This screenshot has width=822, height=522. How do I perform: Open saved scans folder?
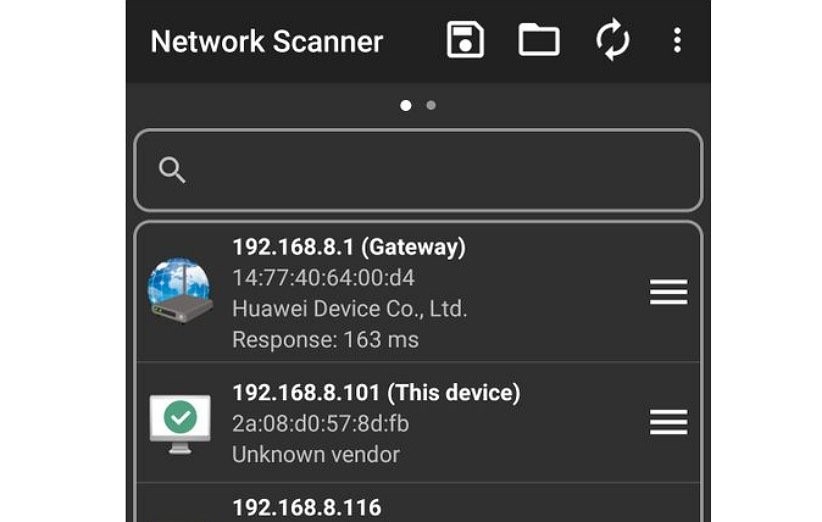[539, 41]
